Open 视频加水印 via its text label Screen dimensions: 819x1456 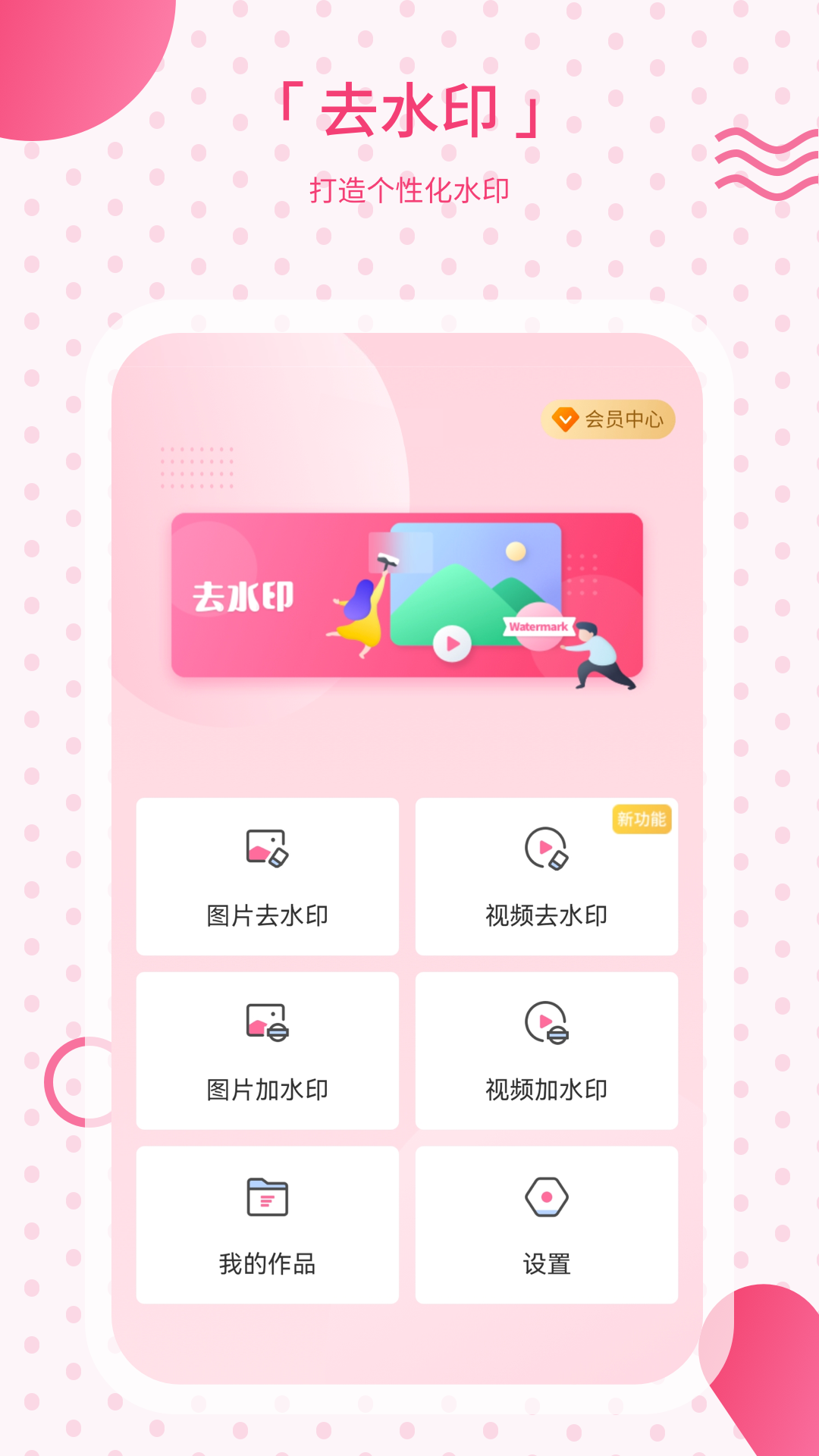click(546, 1090)
